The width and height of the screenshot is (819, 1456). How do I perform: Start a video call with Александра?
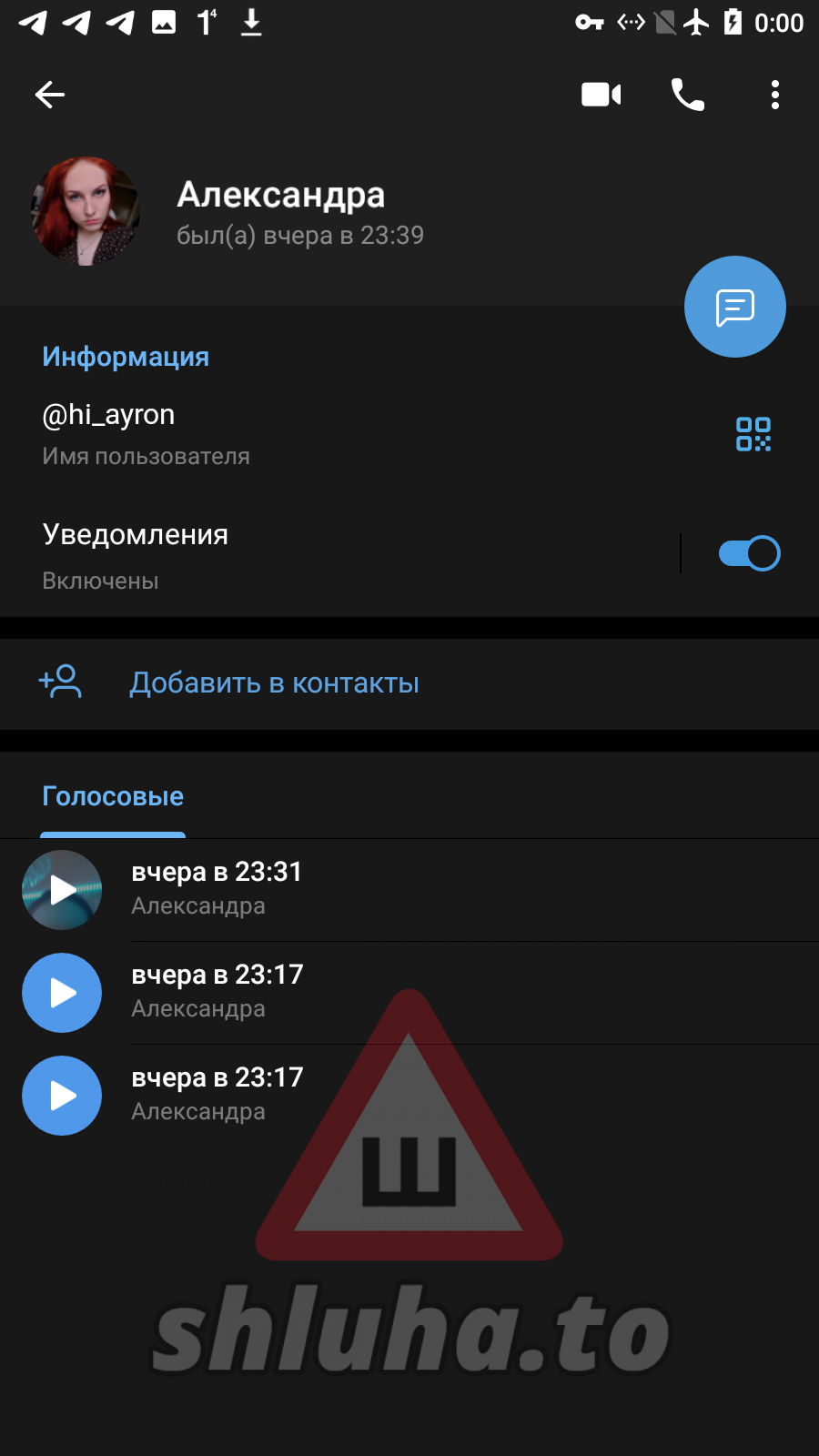[601, 95]
